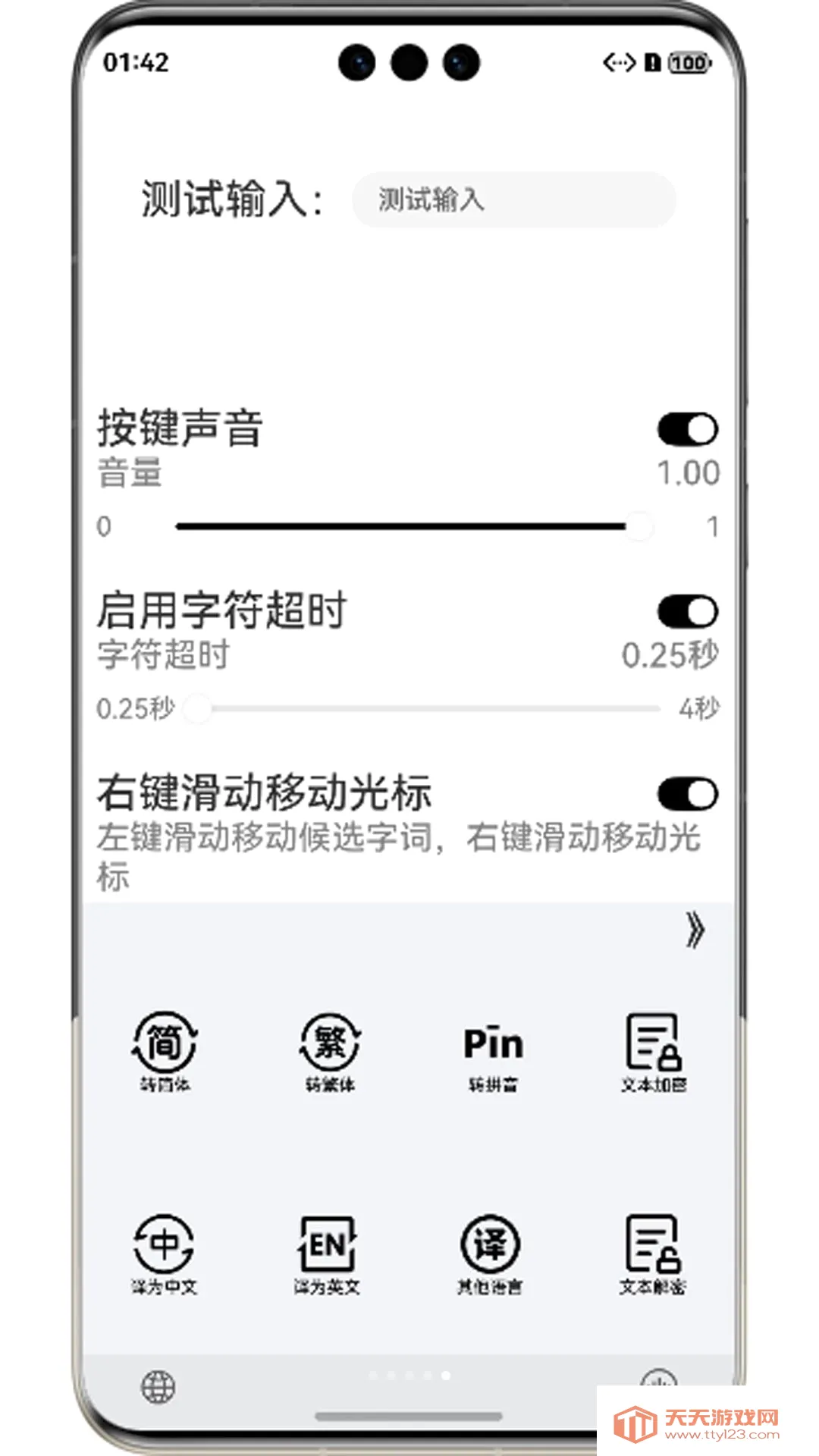Convert text with 转繁体

click(x=330, y=1052)
